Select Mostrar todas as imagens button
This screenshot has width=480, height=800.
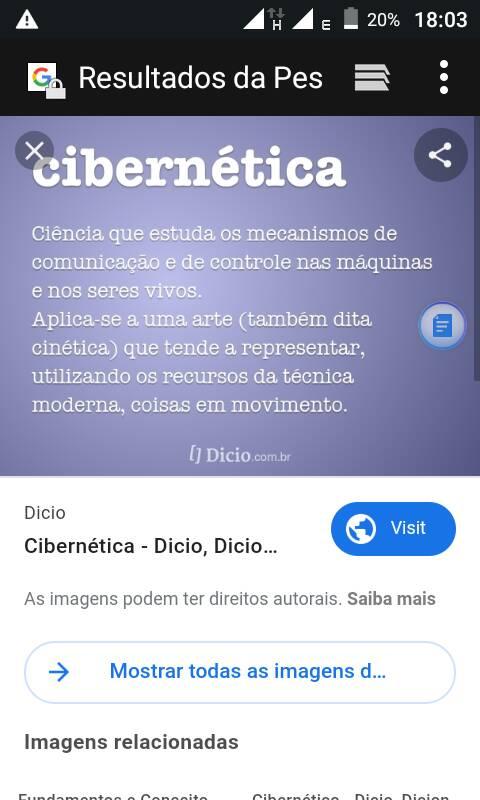tap(240, 672)
